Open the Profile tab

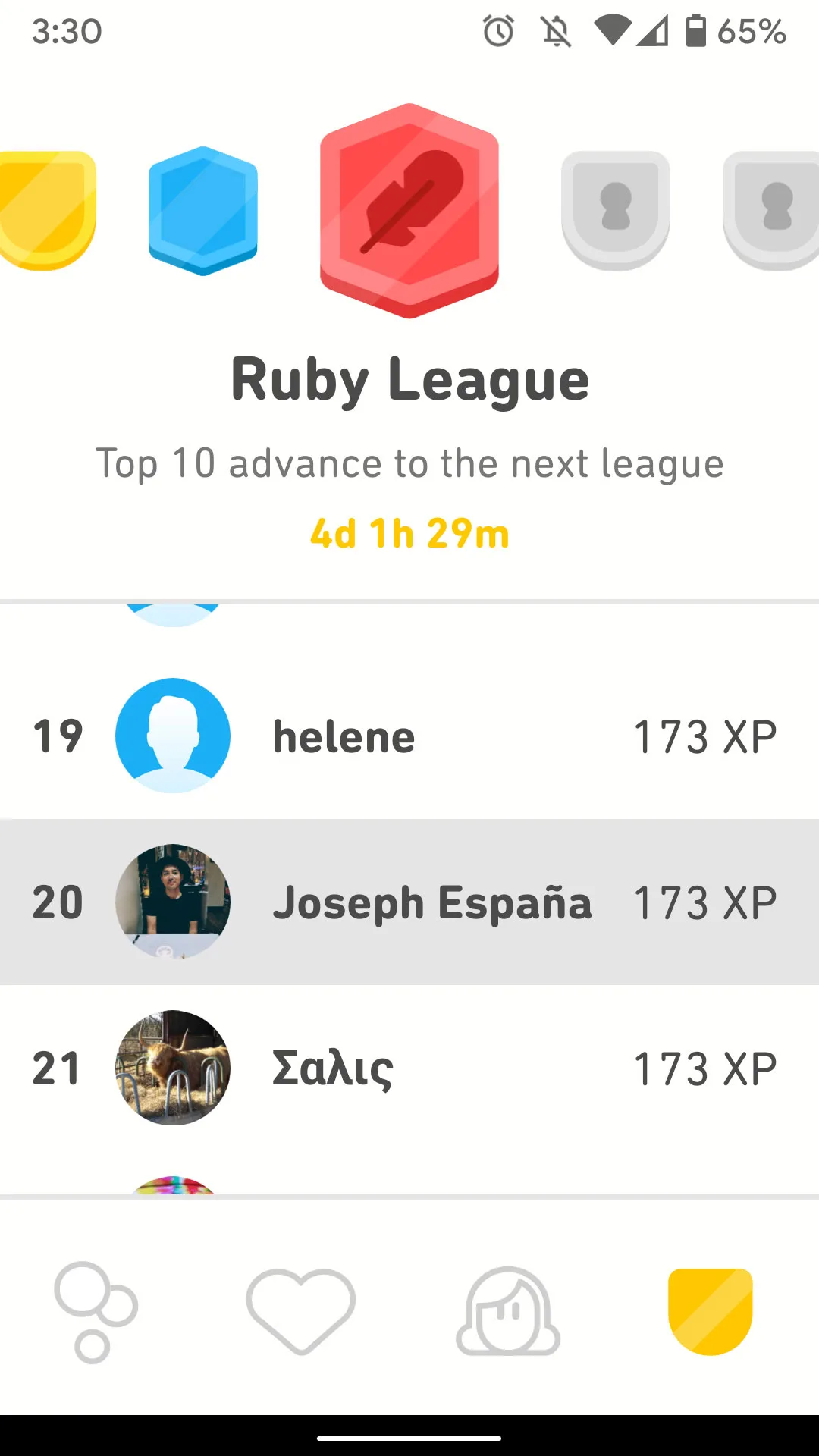coord(507,1312)
